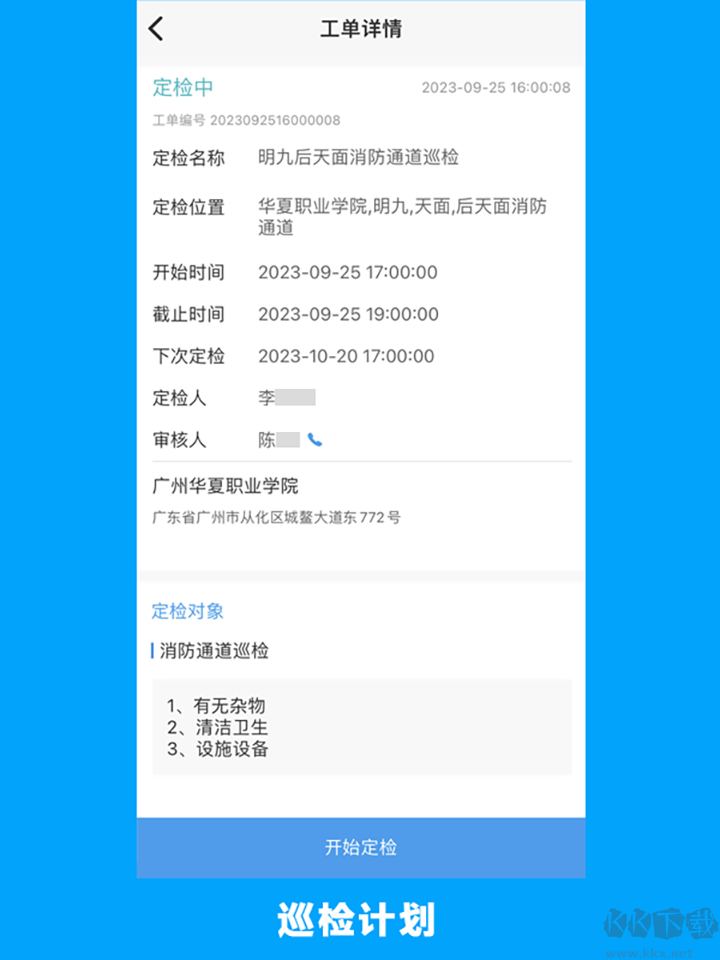The image size is (720, 960).
Task: Tap the 工单详情 title text
Action: (x=361, y=30)
